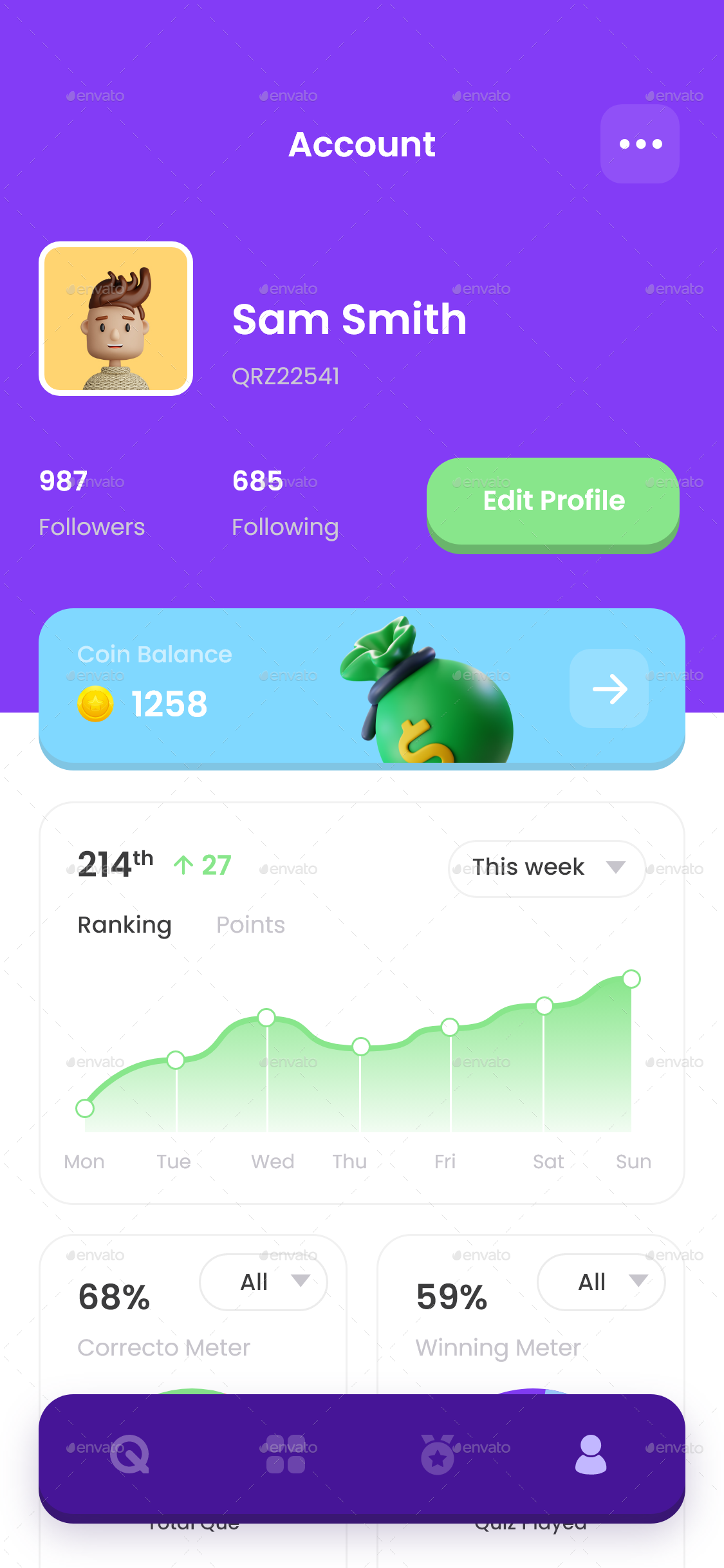The image size is (724, 1568).
Task: Tap the Edit Profile button
Action: coord(553,502)
